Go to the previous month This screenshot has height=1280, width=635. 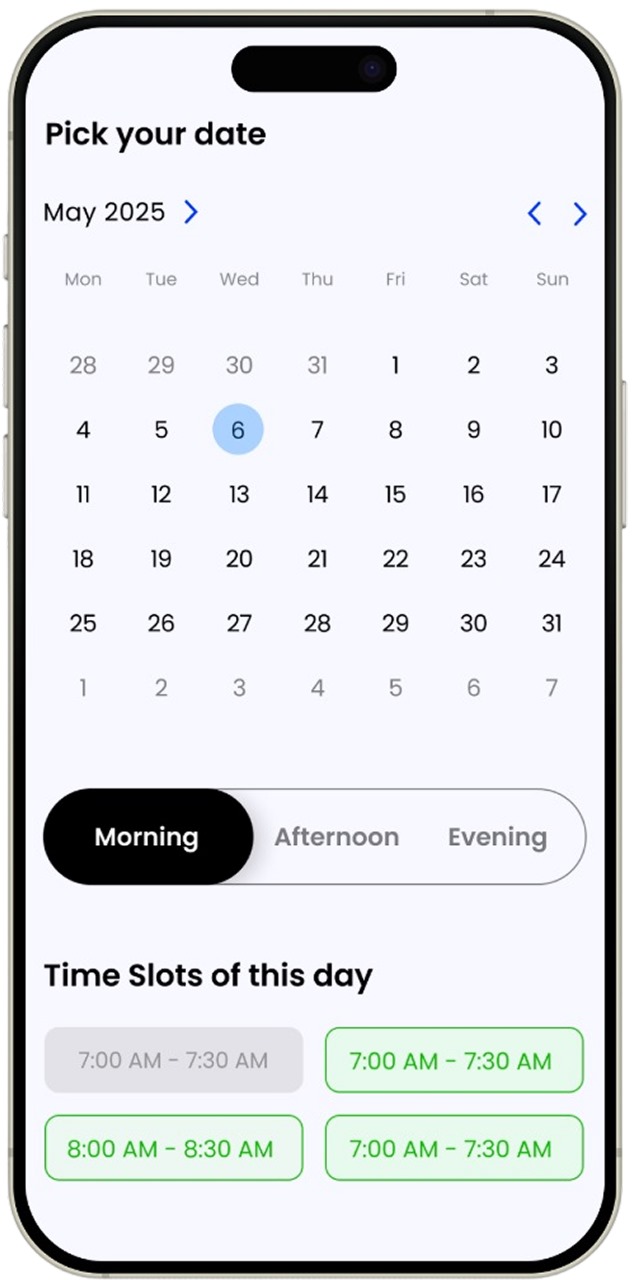point(534,213)
